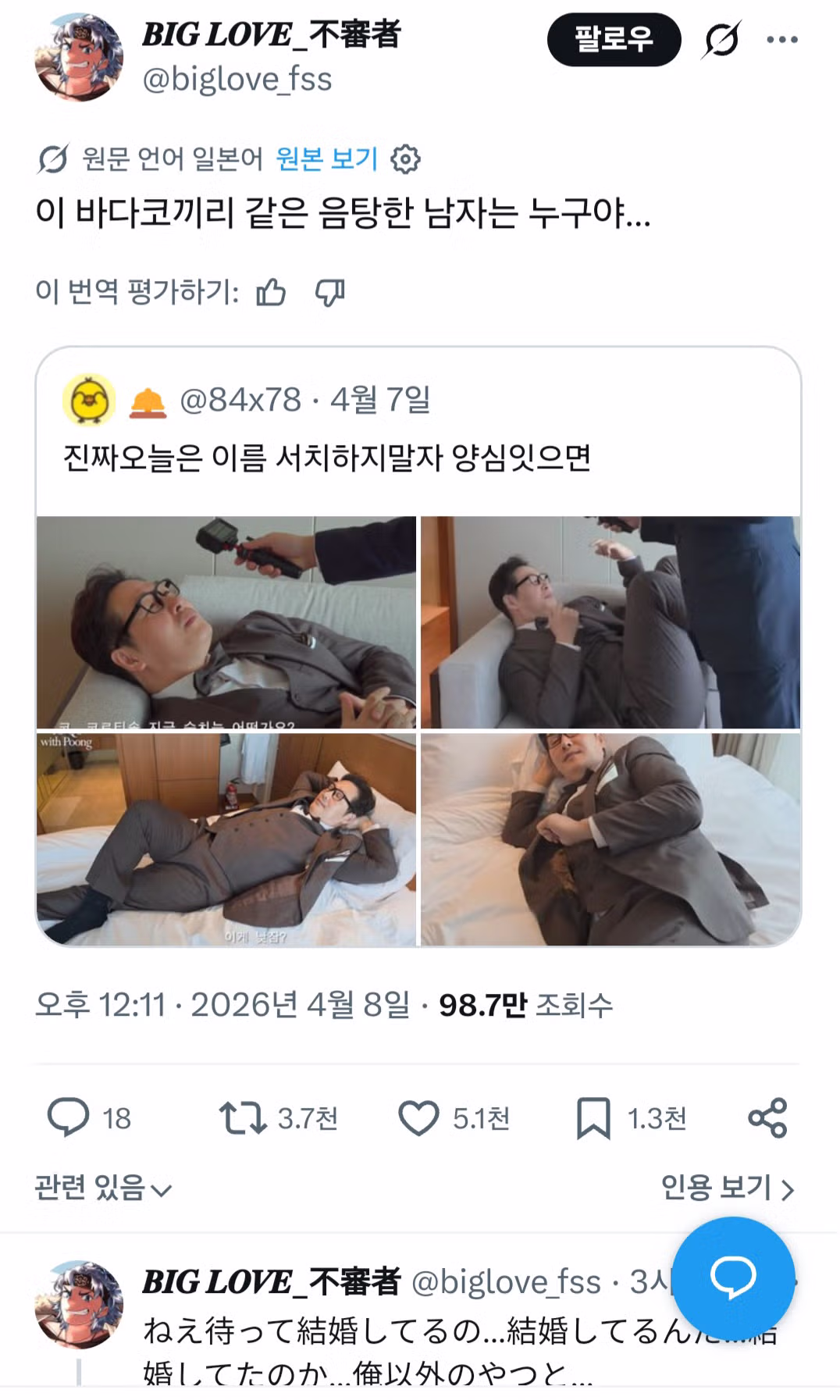Open translation settings gear
This screenshot has height=1400, width=840.
click(x=406, y=160)
